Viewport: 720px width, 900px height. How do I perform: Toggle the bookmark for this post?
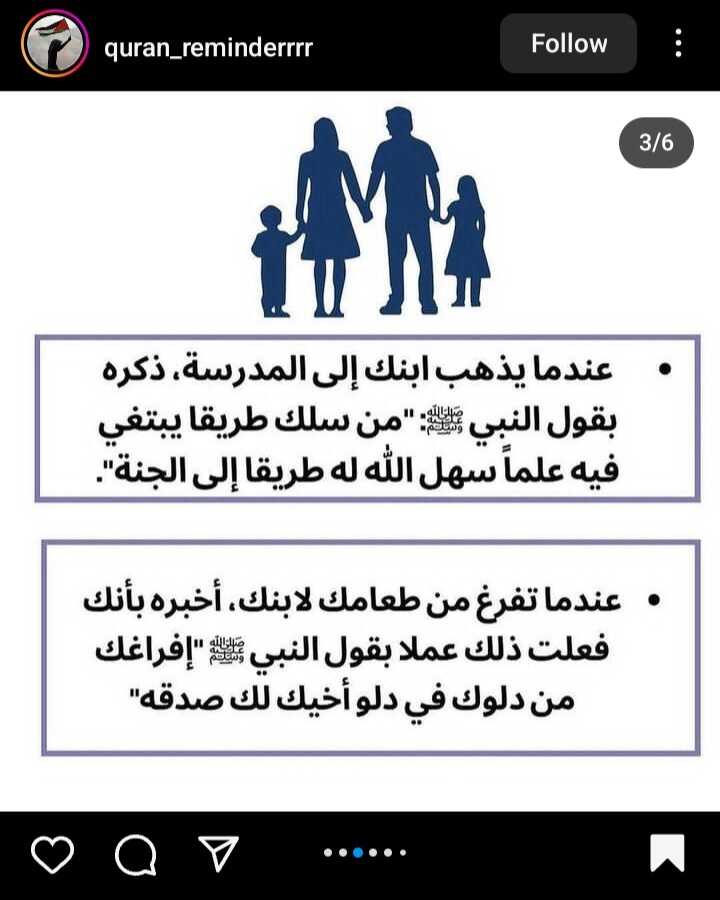pos(667,853)
